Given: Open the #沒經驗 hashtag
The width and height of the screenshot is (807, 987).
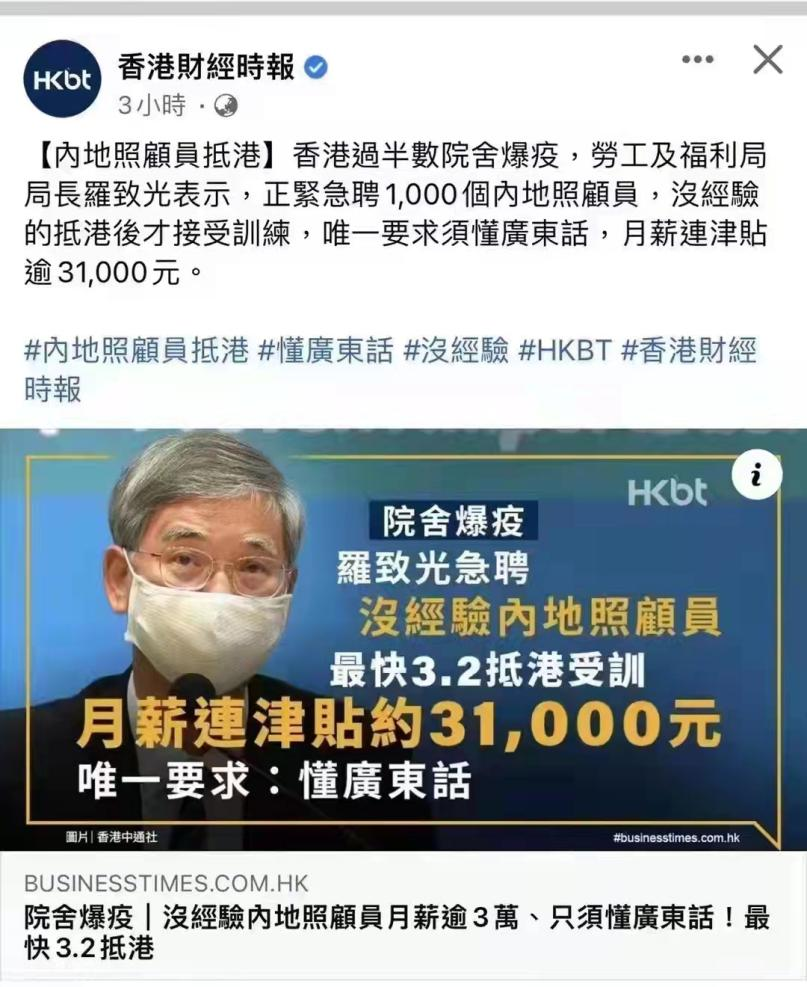Looking at the screenshot, I should (456, 352).
